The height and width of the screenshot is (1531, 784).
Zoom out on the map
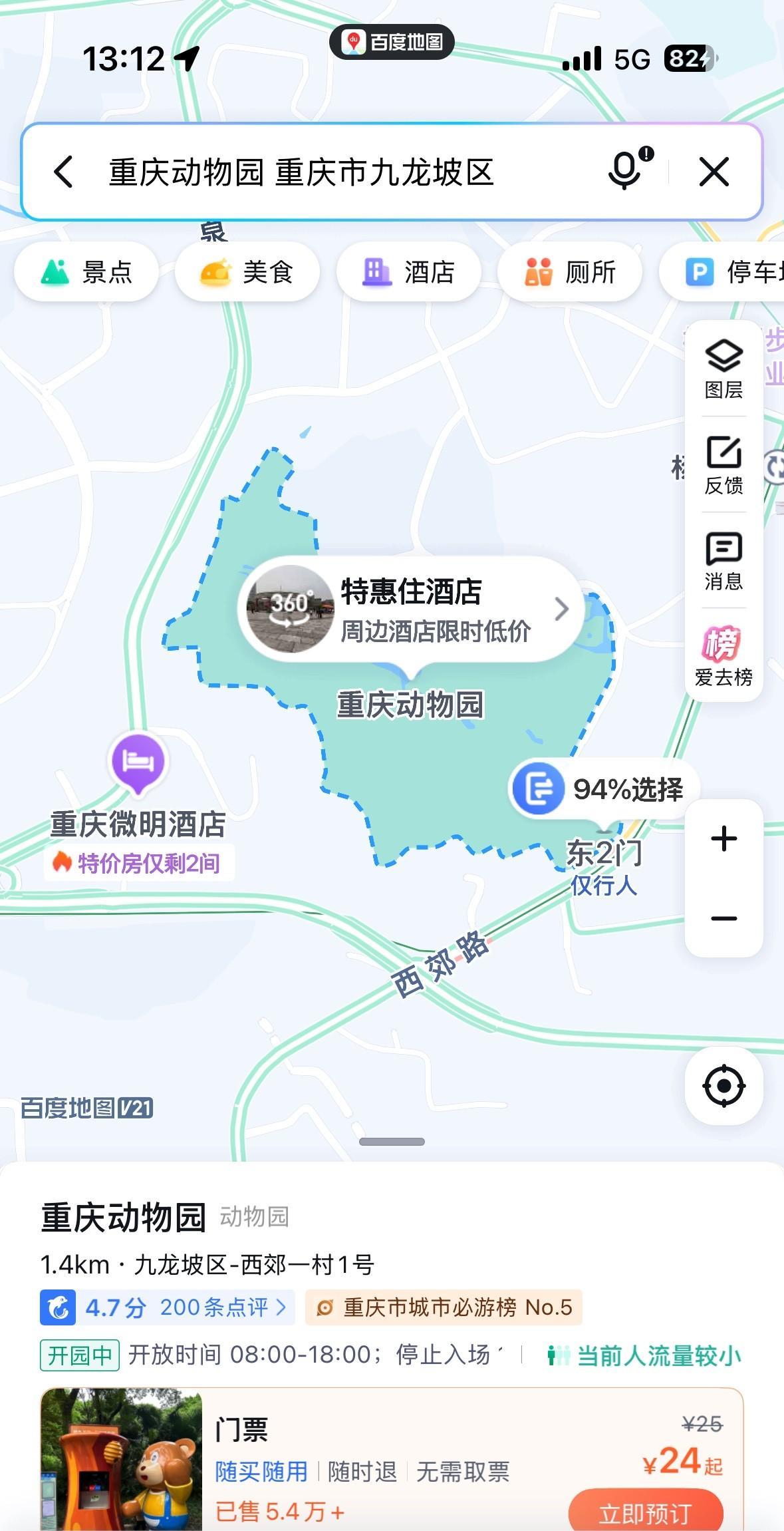click(x=723, y=918)
